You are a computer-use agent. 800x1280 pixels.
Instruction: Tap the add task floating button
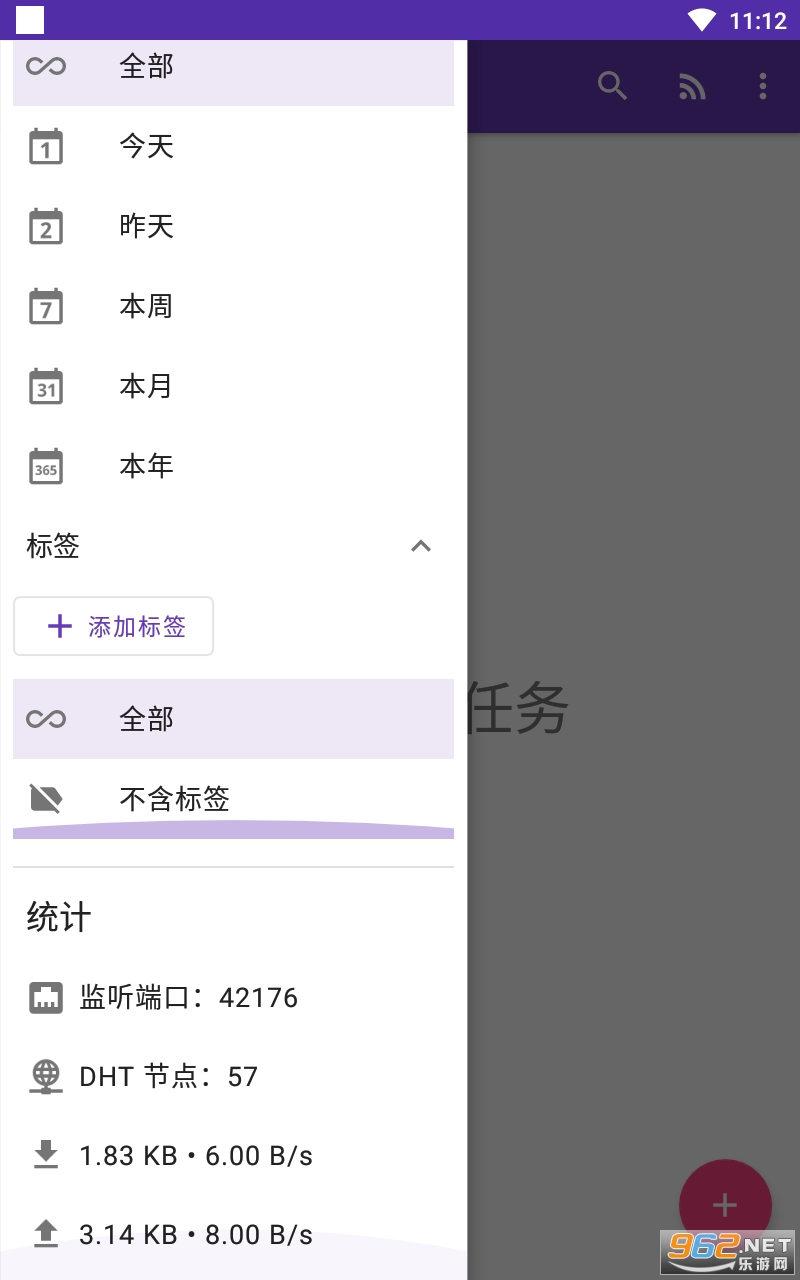[x=725, y=1205]
